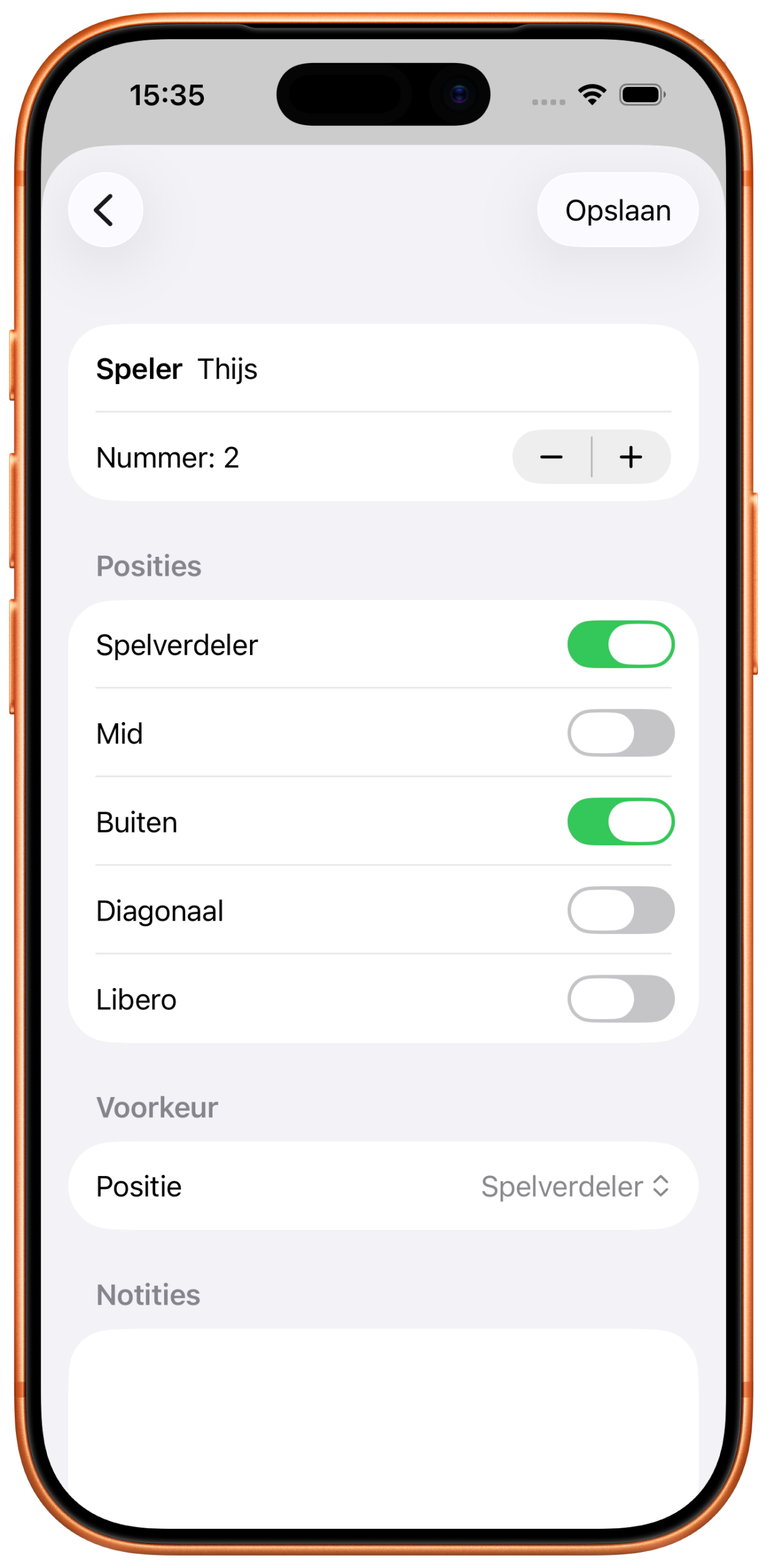Increase Nummer with the plus button

click(631, 457)
